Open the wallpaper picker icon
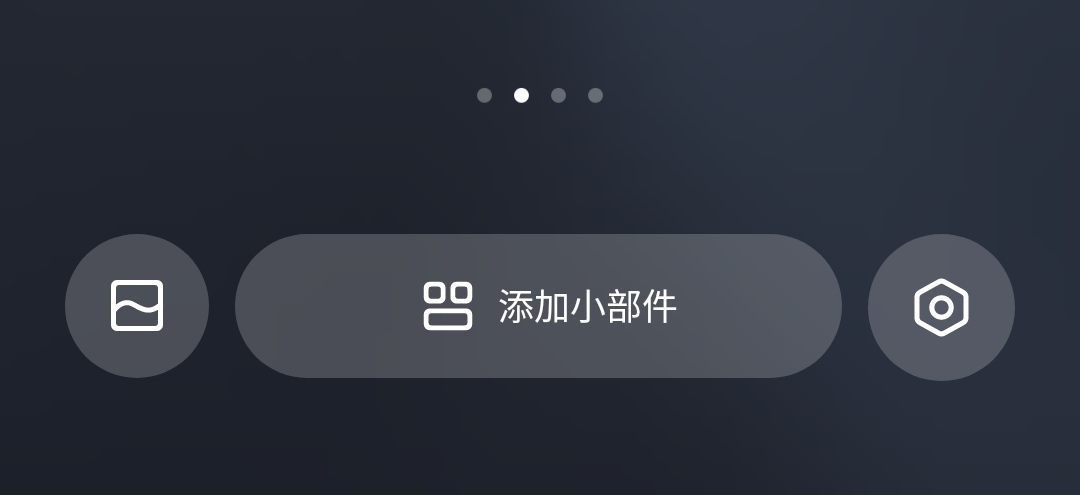 (137, 306)
